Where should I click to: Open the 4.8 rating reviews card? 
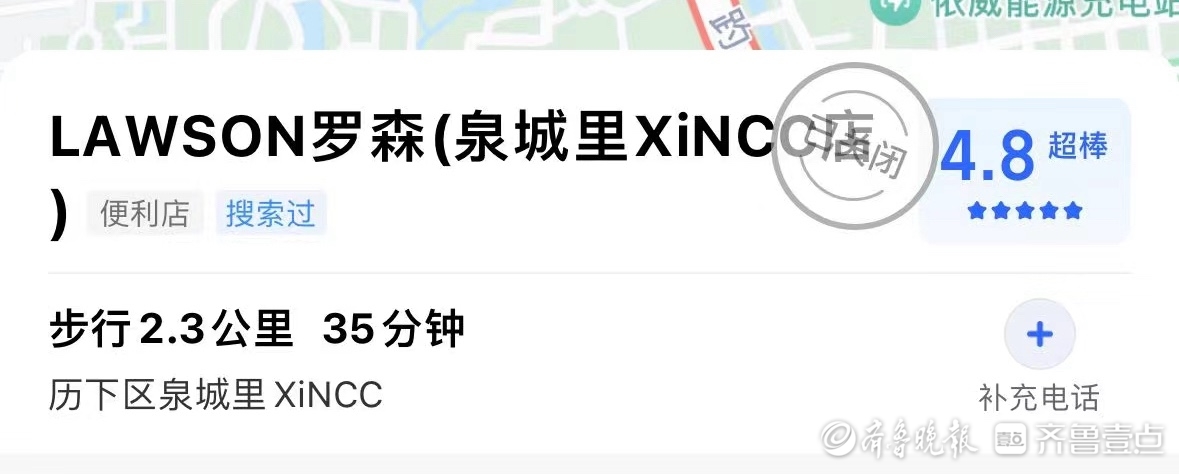click(x=1024, y=170)
